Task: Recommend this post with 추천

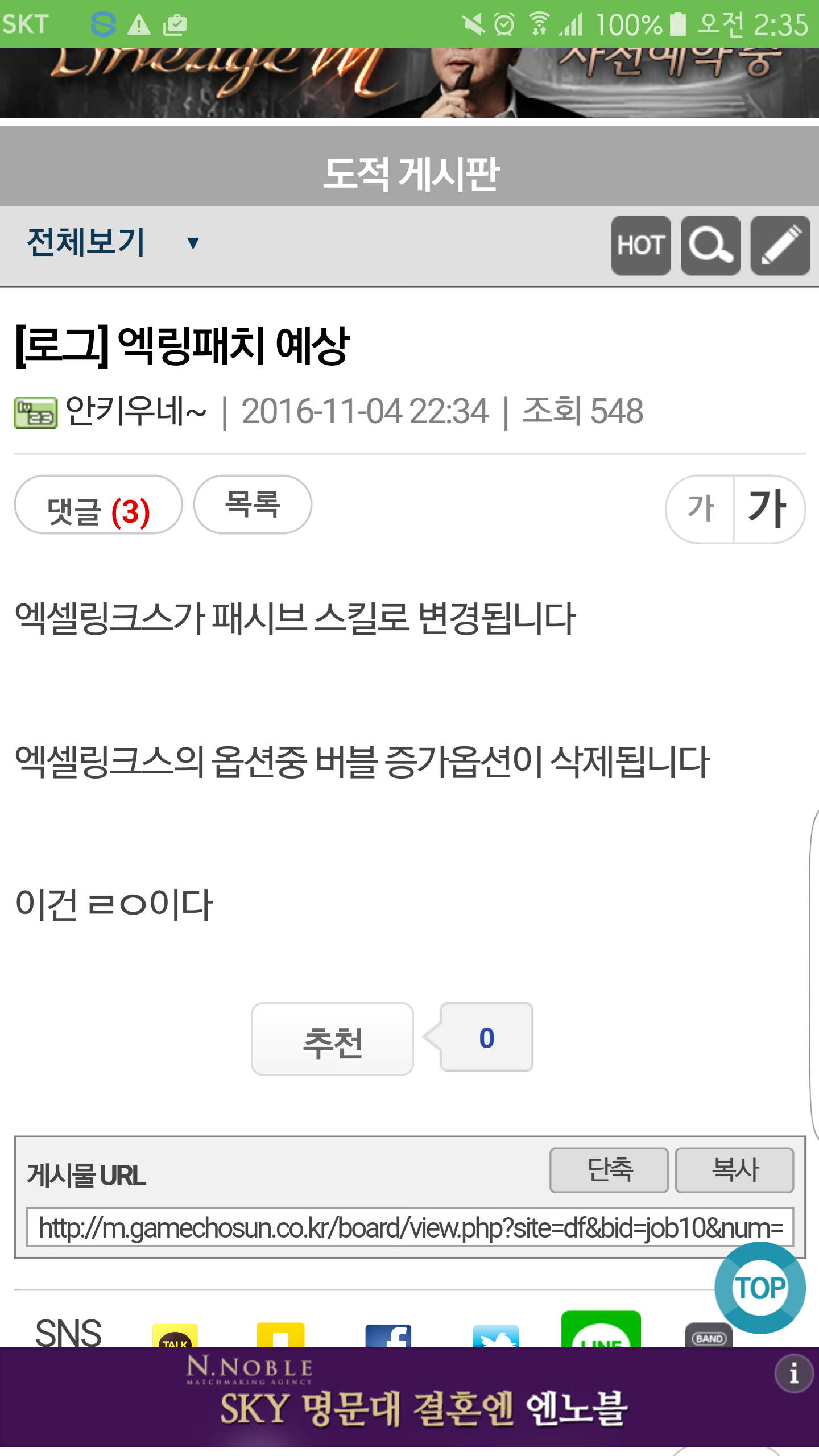Action: [x=332, y=1039]
